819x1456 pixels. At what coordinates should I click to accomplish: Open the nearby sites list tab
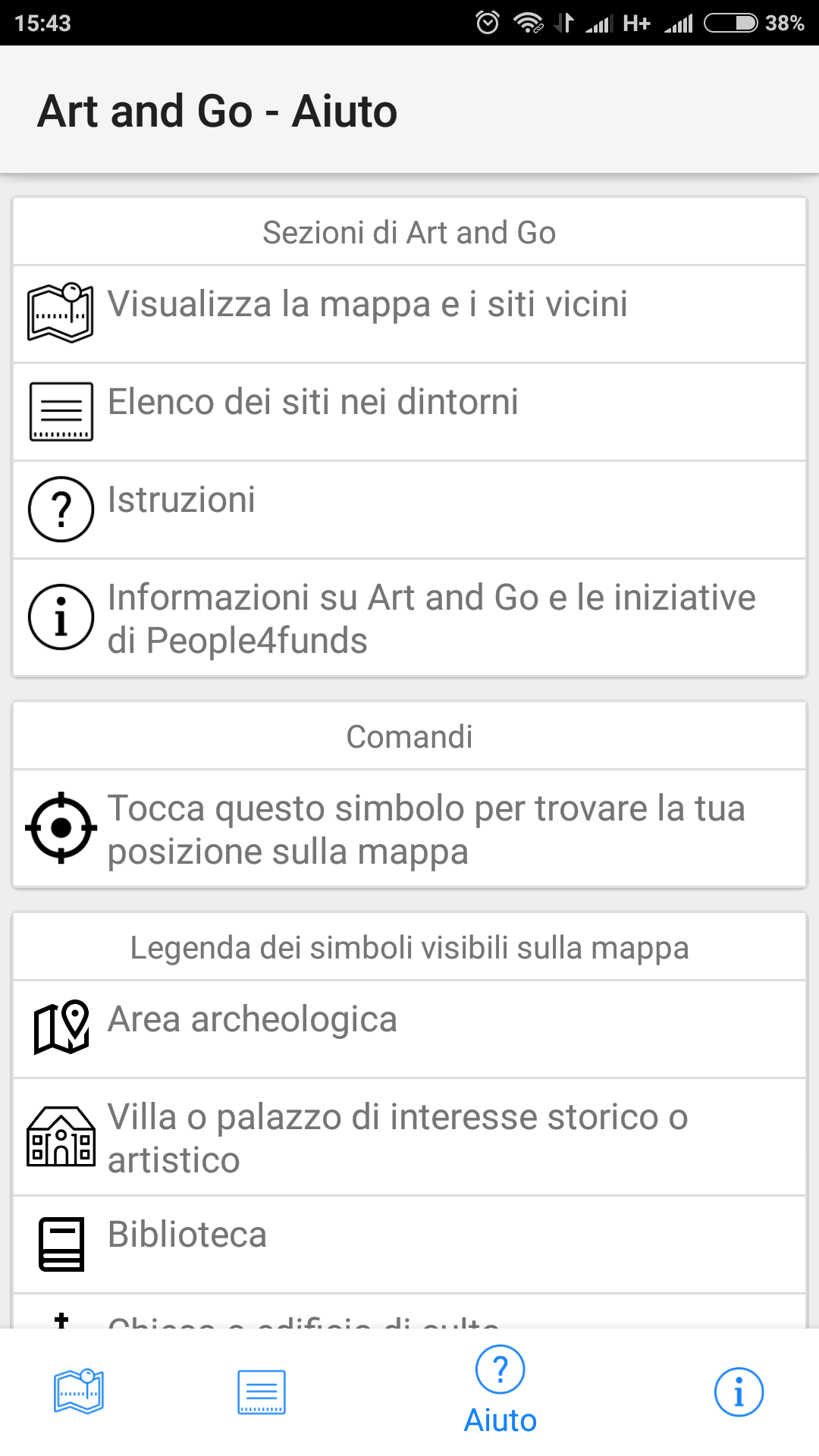pyautogui.click(x=261, y=1392)
